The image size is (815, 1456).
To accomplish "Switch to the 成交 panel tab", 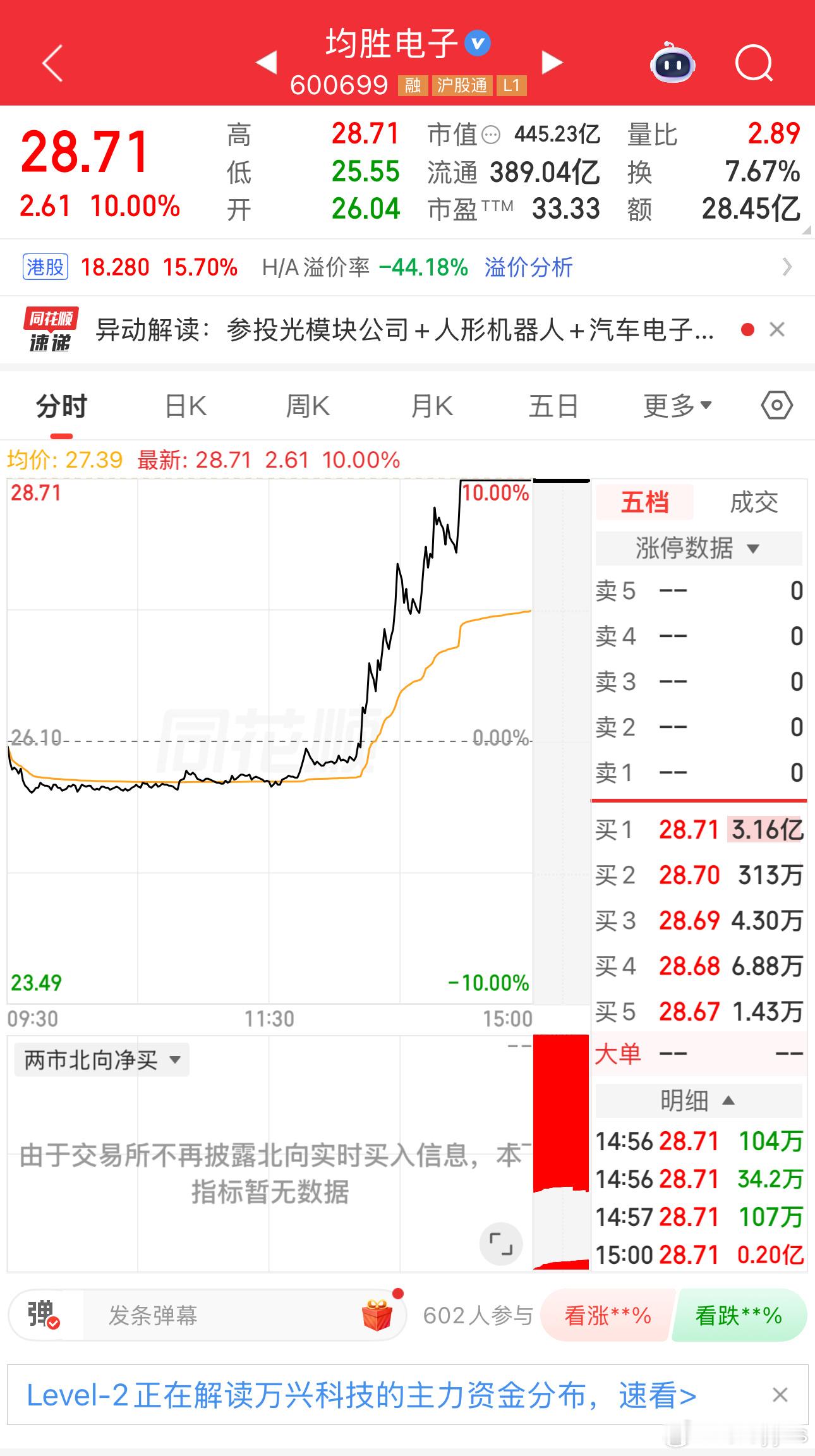I will click(756, 502).
